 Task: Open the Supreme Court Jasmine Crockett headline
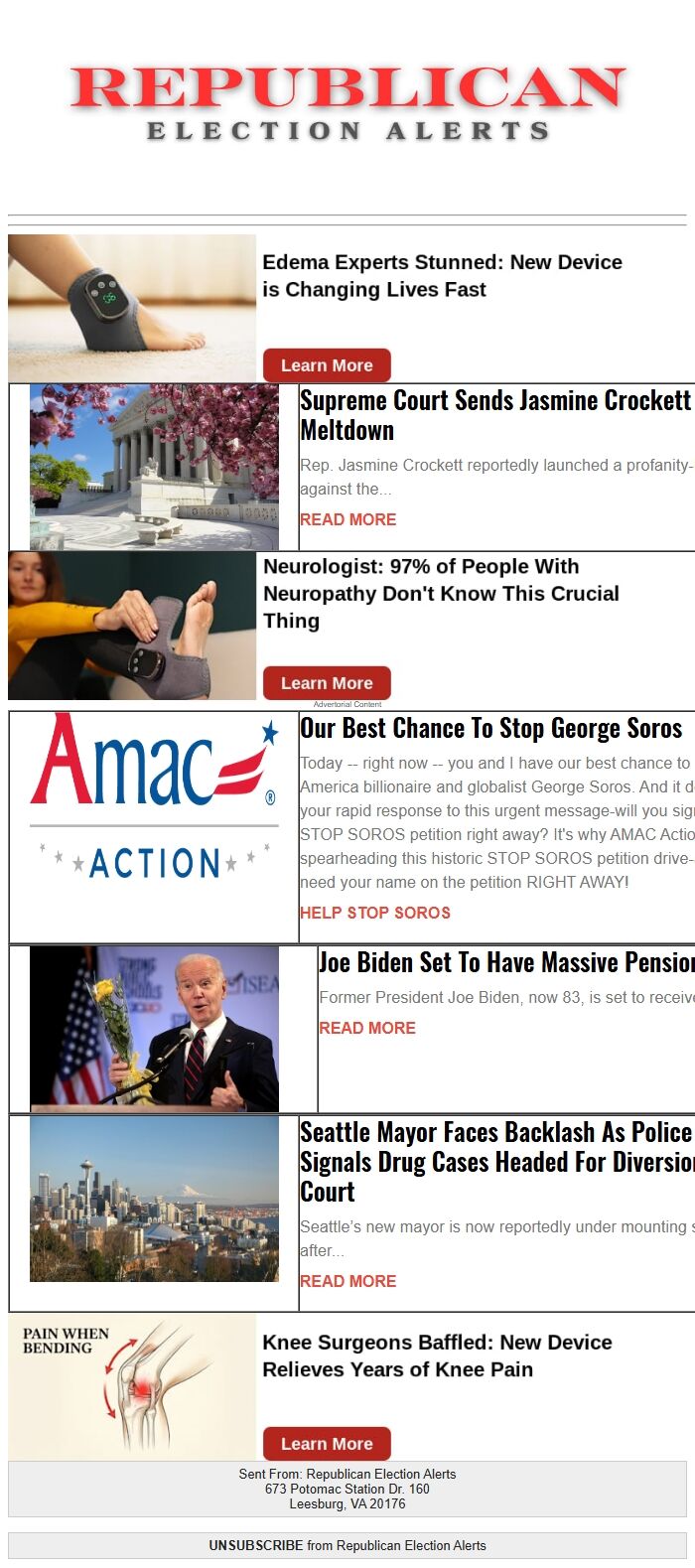click(x=494, y=415)
